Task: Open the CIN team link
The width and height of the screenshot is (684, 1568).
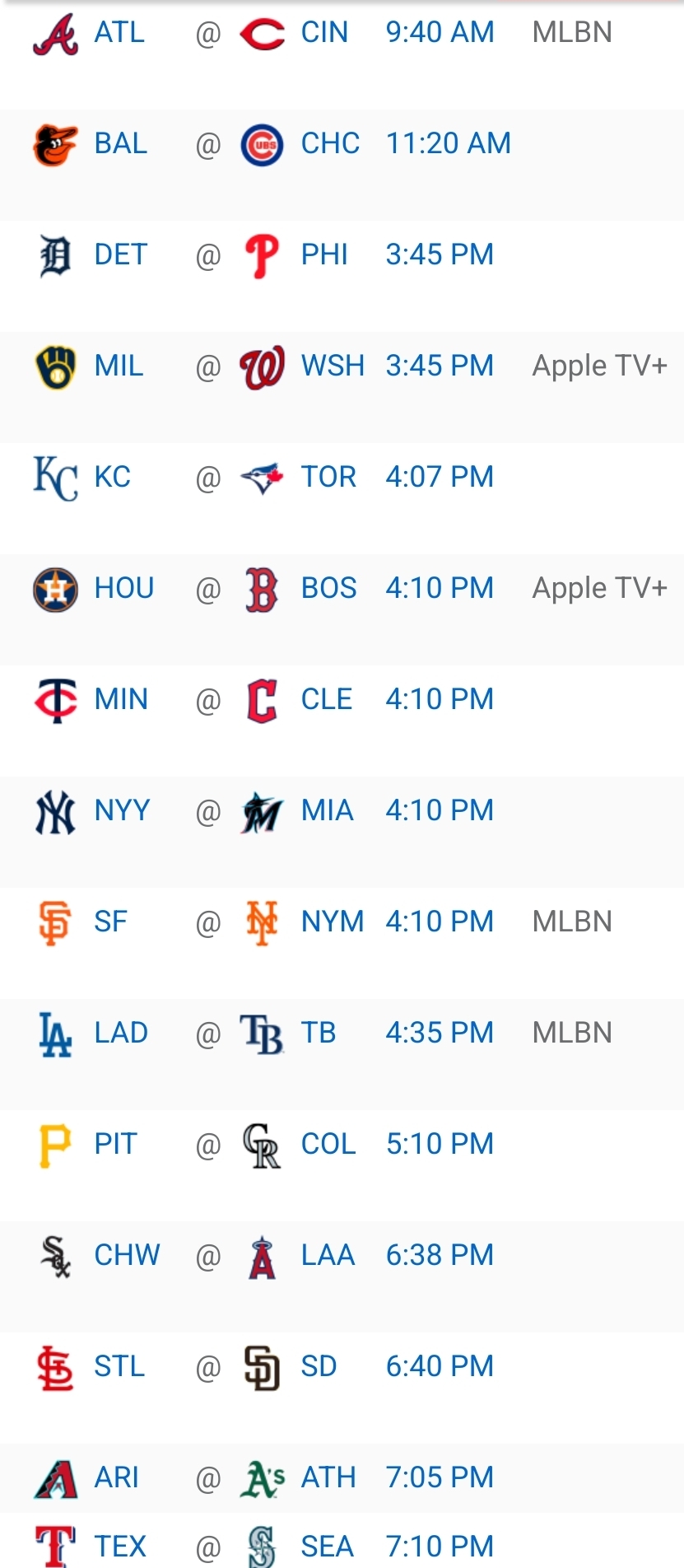Action: pos(324,32)
